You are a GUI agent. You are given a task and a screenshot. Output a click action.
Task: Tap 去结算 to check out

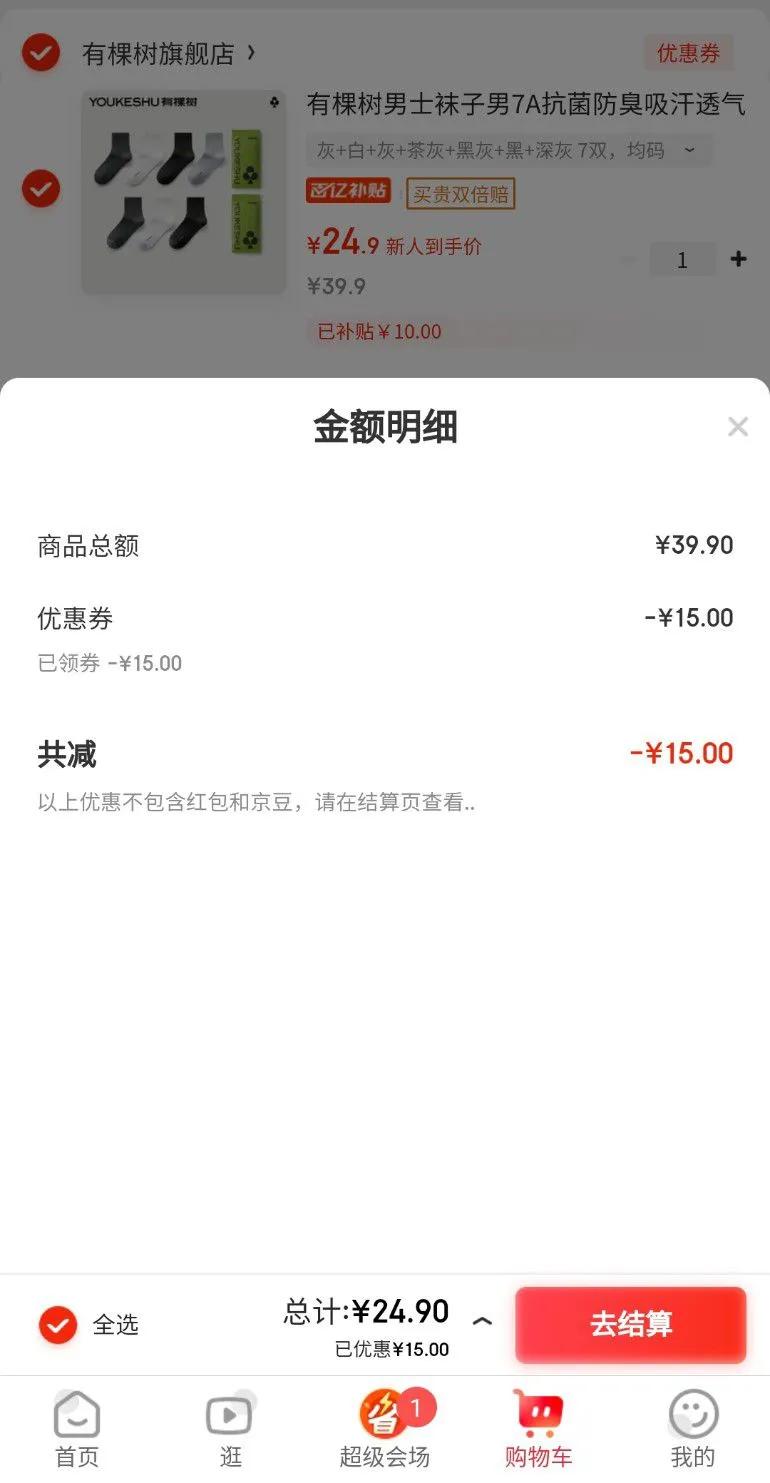coord(630,1324)
